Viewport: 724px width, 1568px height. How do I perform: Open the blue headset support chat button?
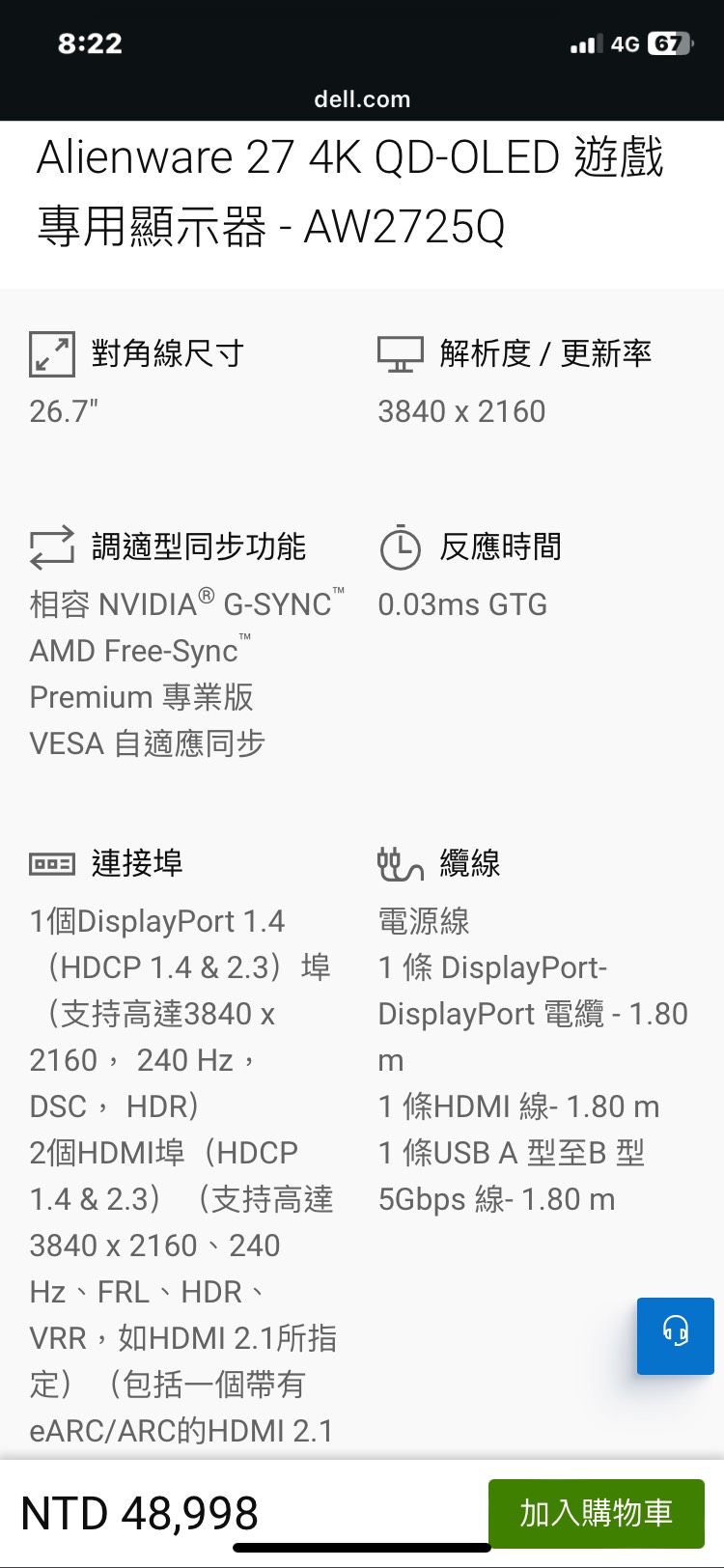point(676,1335)
